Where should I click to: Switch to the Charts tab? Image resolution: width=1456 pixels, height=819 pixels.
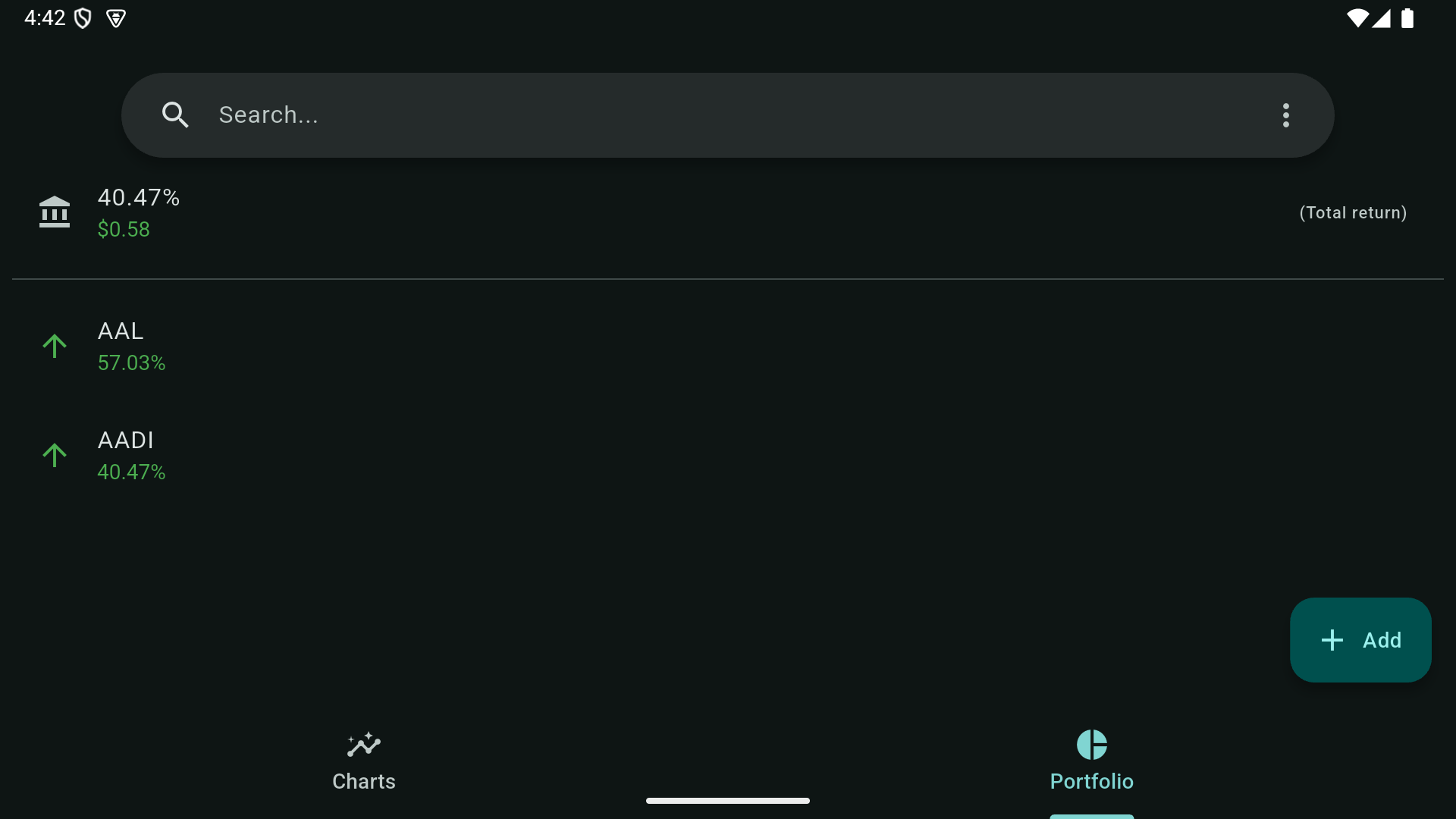[364, 761]
